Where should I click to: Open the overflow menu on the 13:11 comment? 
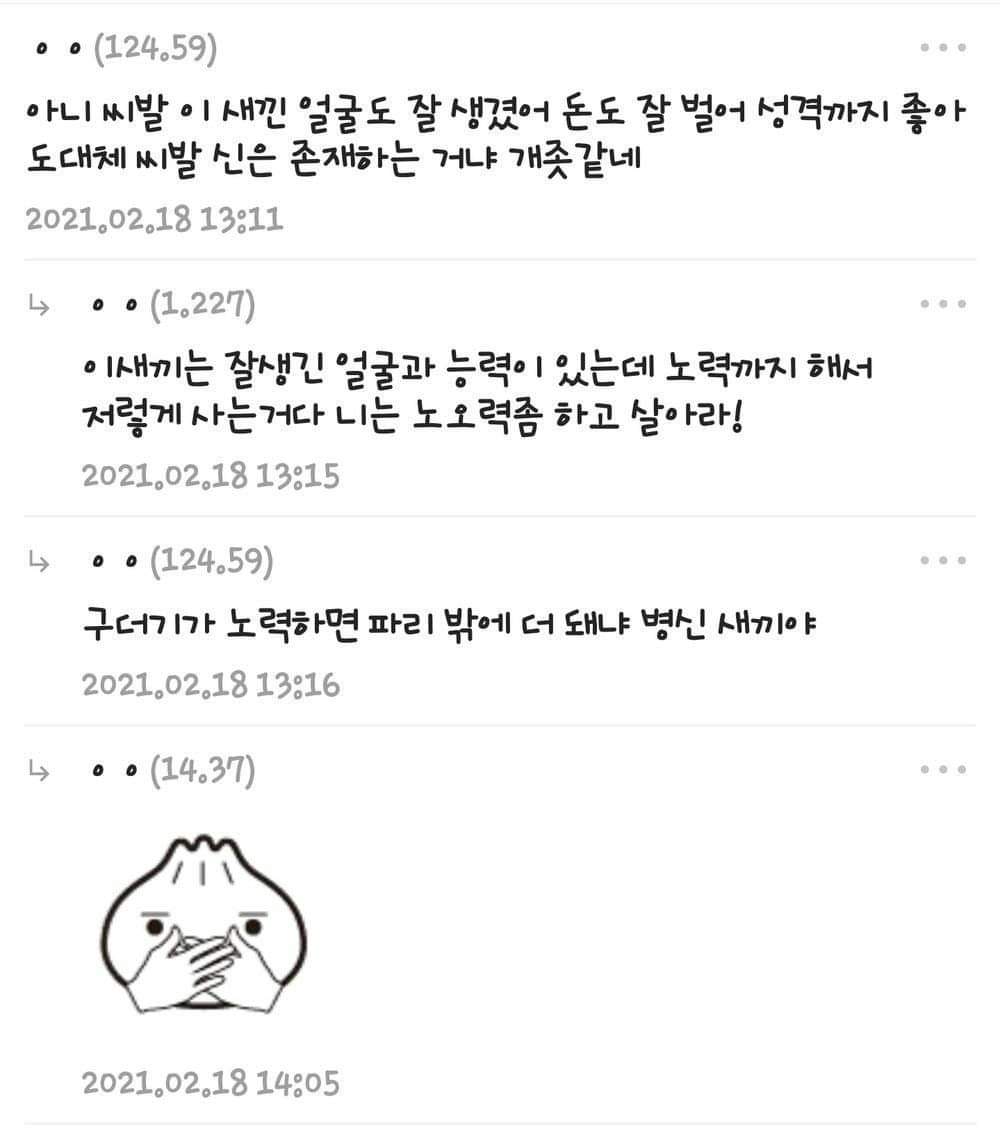943,47
